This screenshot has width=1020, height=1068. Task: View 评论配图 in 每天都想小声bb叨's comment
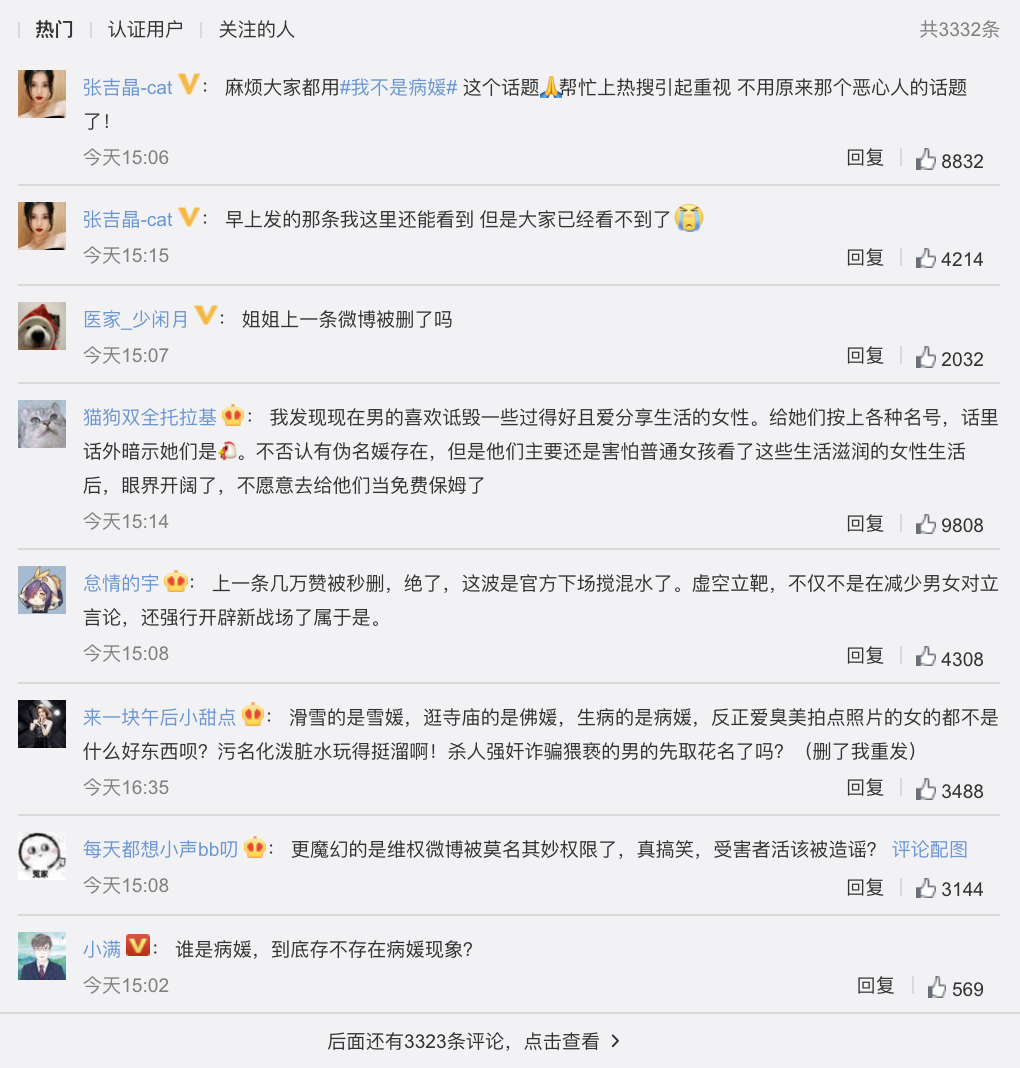click(x=929, y=849)
